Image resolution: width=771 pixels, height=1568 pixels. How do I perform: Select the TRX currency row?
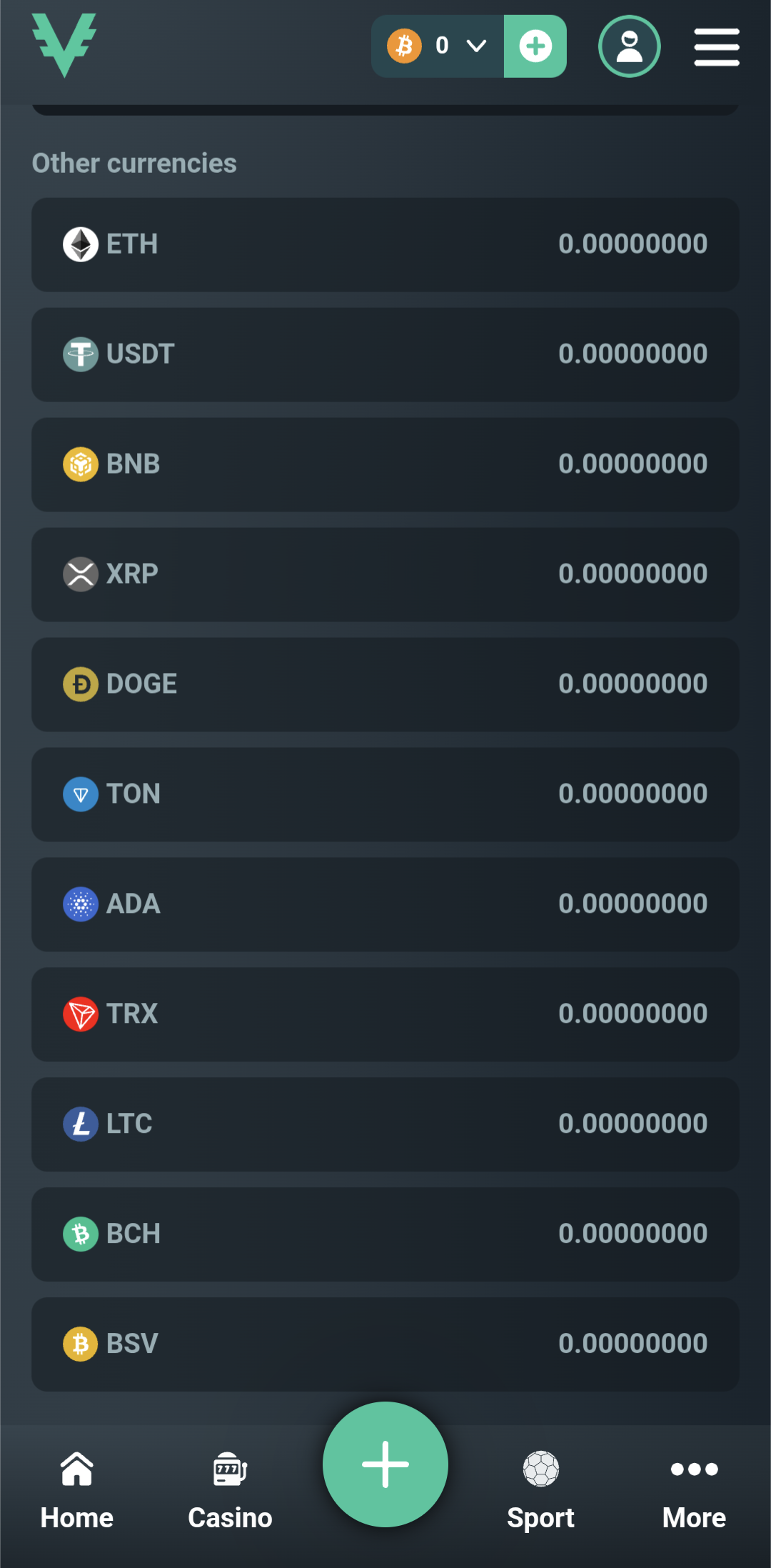(385, 1014)
